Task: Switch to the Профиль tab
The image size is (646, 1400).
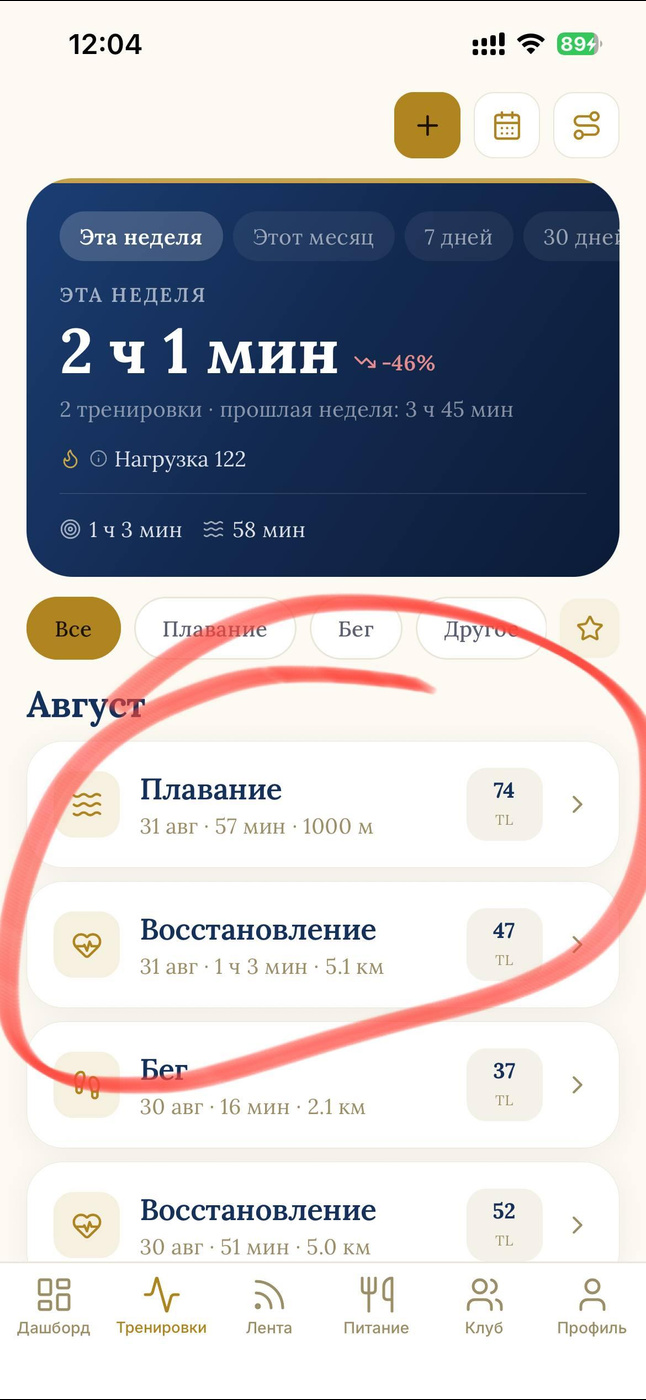Action: 592,1307
